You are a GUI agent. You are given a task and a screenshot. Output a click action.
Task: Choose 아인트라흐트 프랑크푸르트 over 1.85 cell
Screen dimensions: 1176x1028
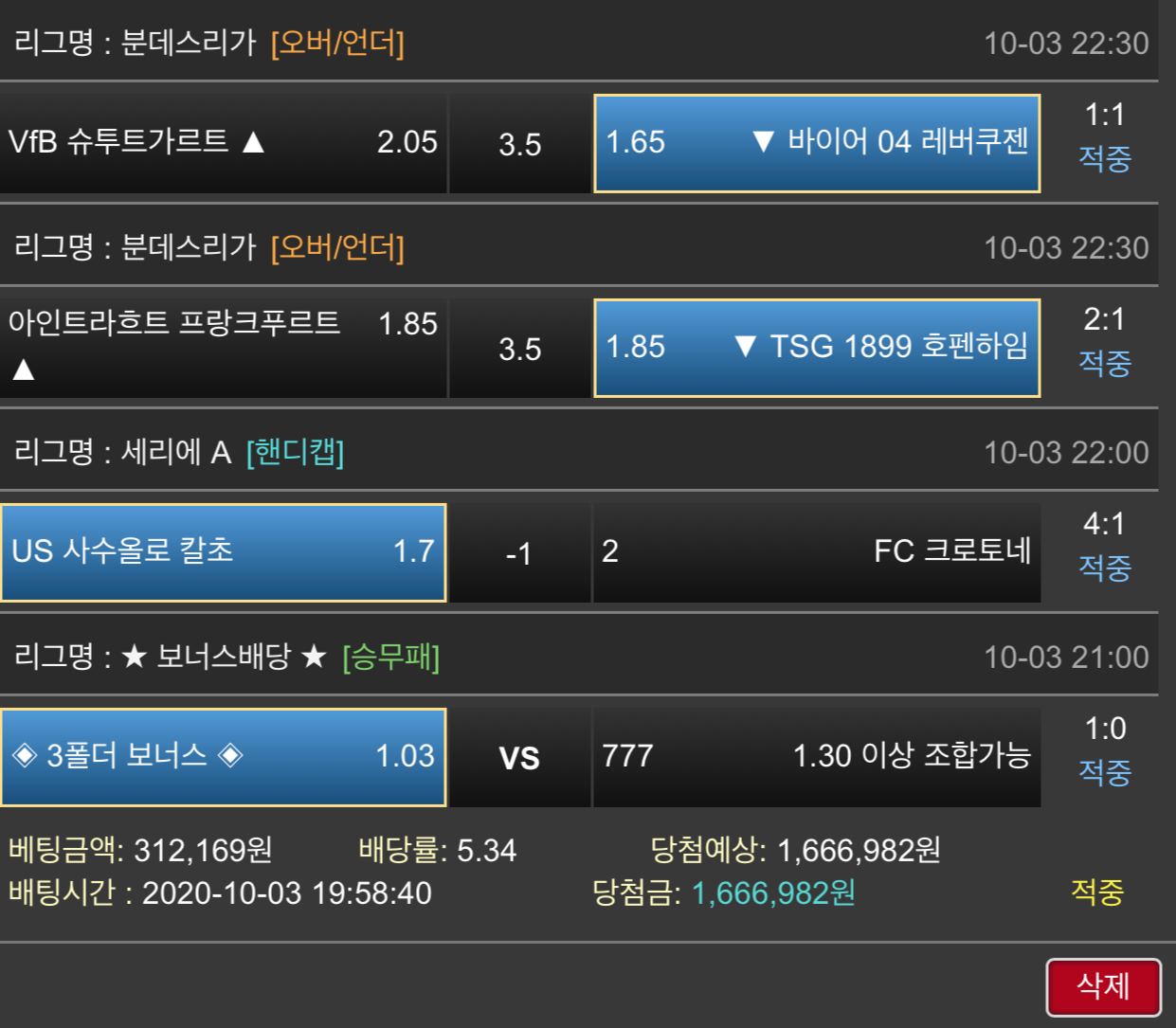click(223, 348)
